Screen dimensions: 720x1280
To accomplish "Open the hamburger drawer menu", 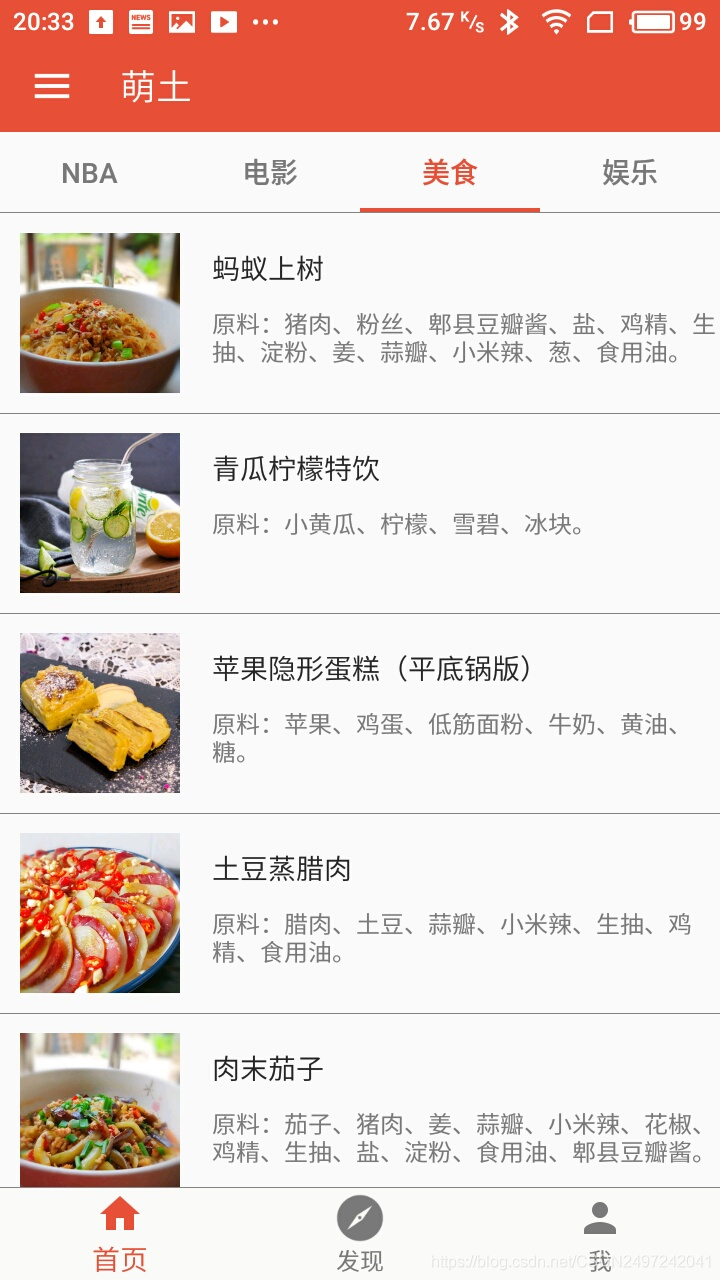I will [52, 87].
